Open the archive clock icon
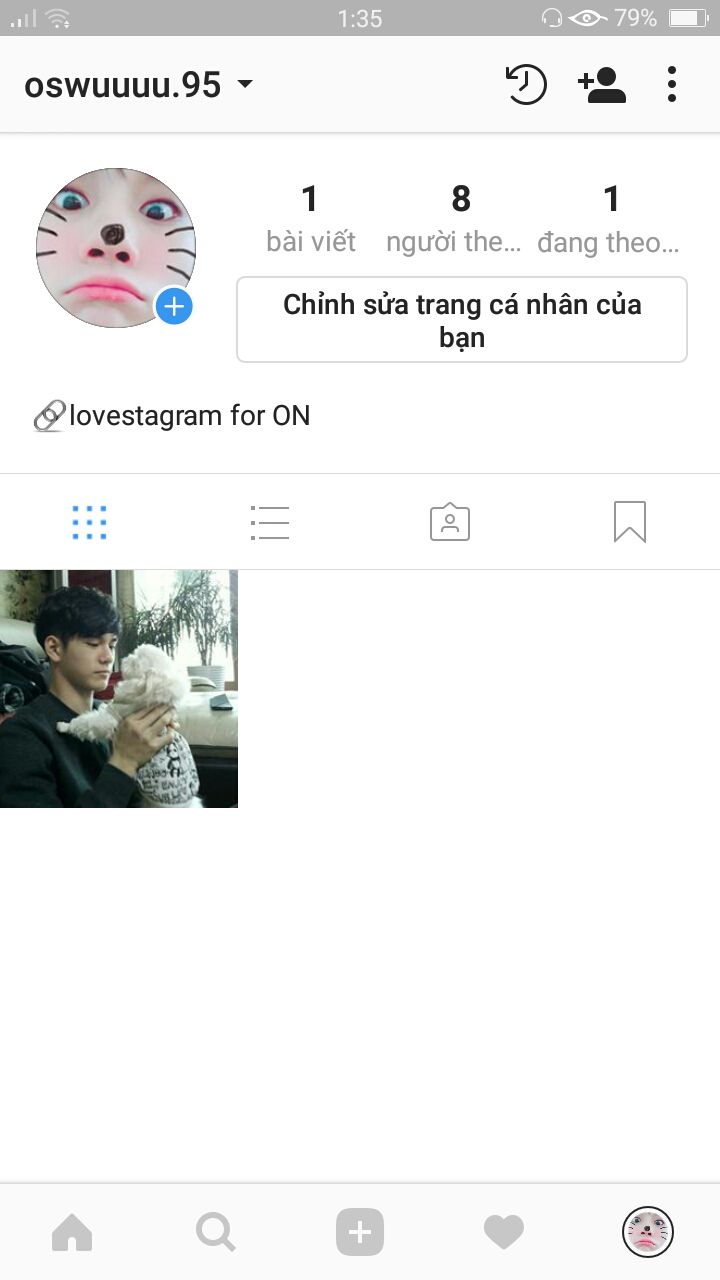 click(x=526, y=85)
